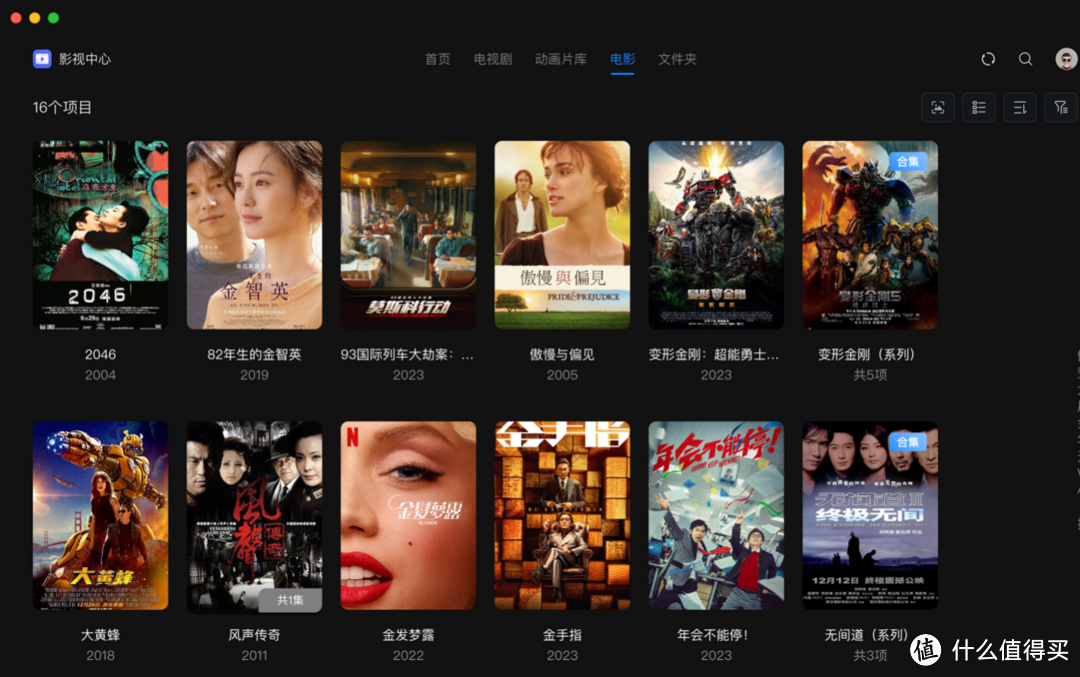Image resolution: width=1080 pixels, height=677 pixels.
Task: Switch to the 电视剧 tab
Action: pyautogui.click(x=493, y=59)
